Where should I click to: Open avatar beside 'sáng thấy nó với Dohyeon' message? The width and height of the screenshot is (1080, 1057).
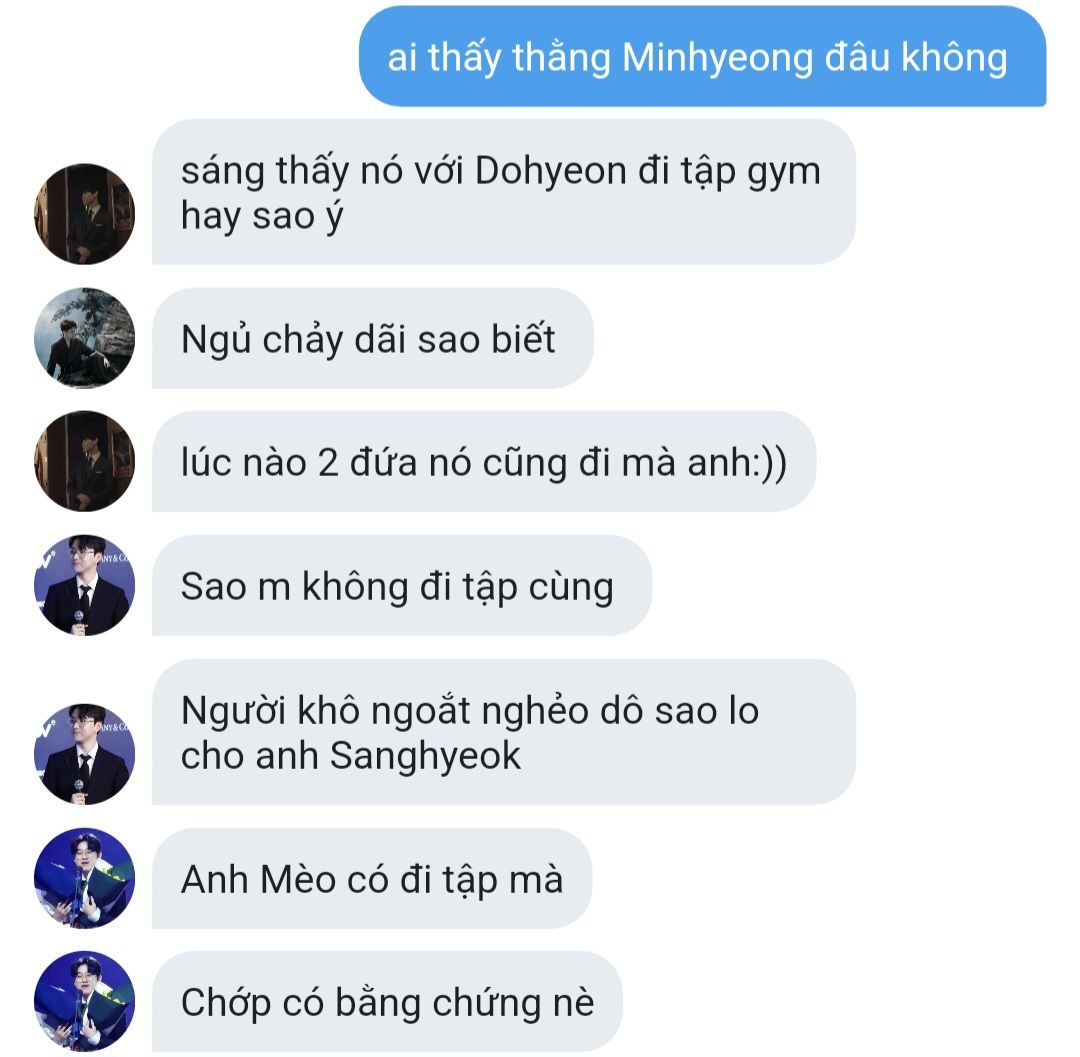84,214
